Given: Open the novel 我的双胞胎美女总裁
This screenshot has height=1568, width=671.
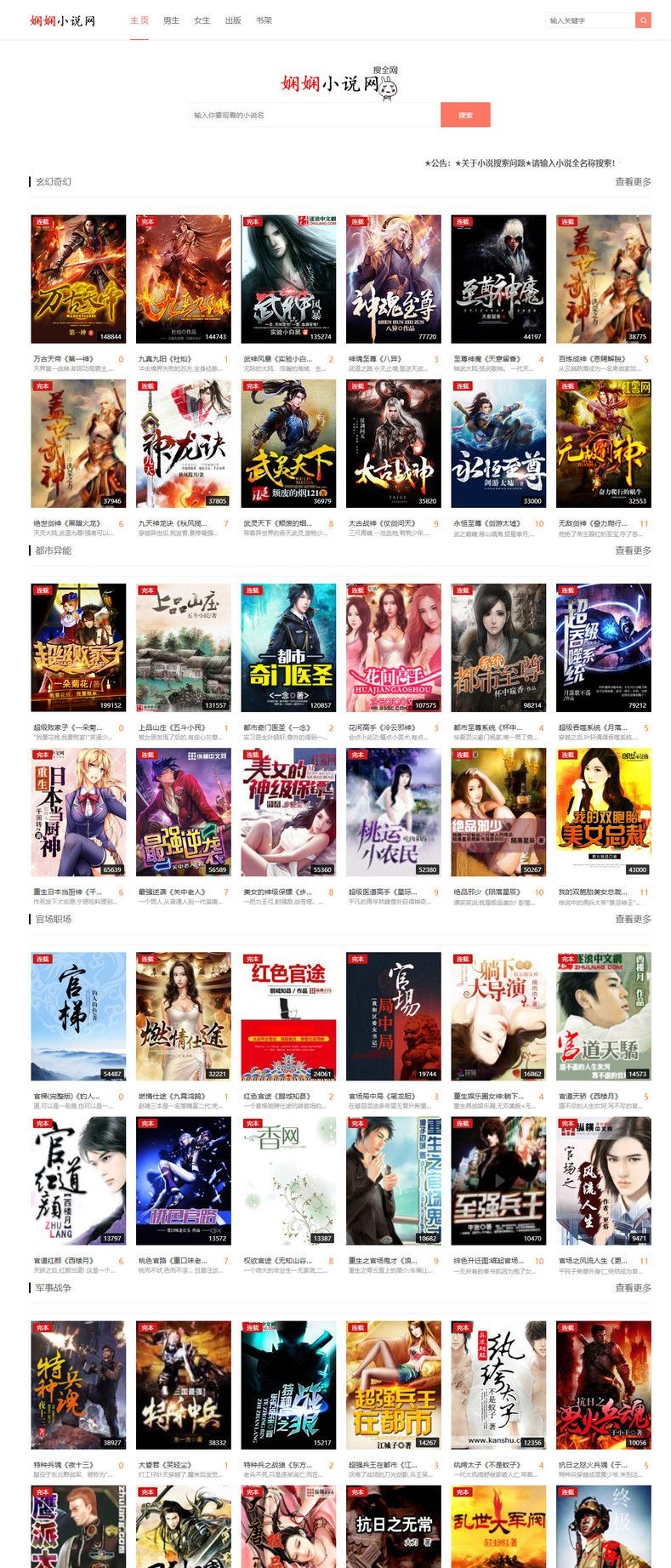Looking at the screenshot, I should click(x=604, y=812).
